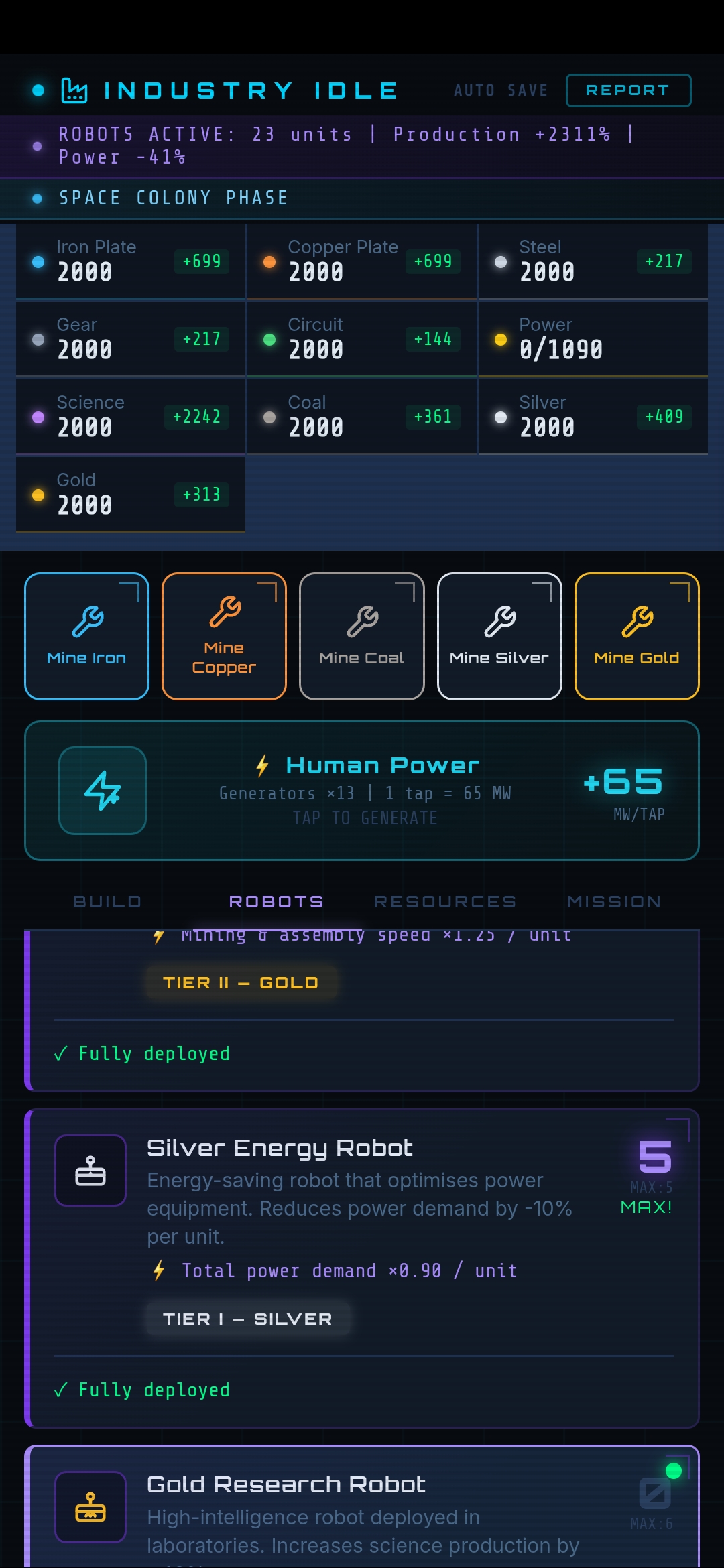Viewport: 724px width, 1568px height.
Task: Open the REPORT button
Action: (628, 90)
